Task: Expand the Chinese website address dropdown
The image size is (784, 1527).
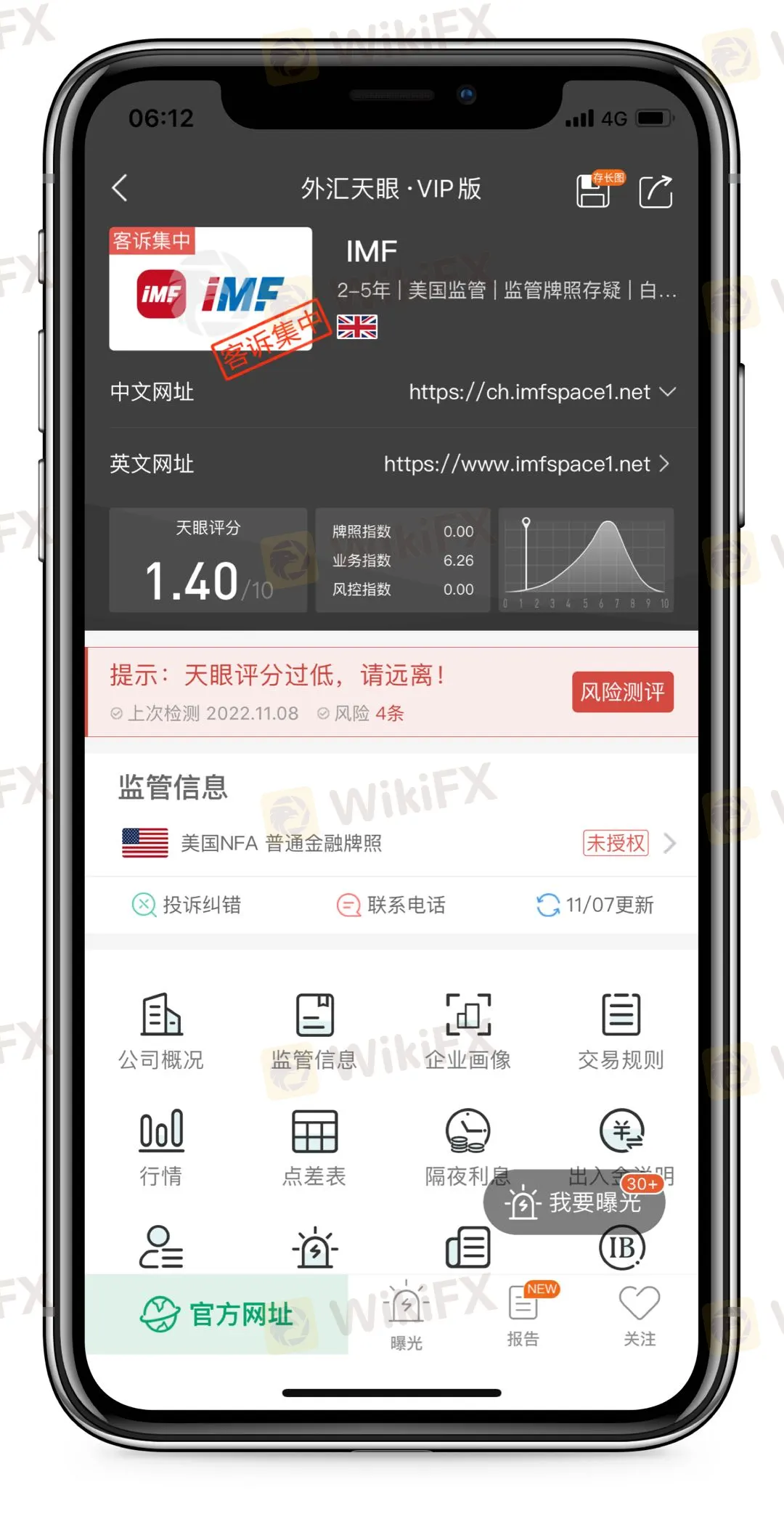Action: tap(667, 392)
